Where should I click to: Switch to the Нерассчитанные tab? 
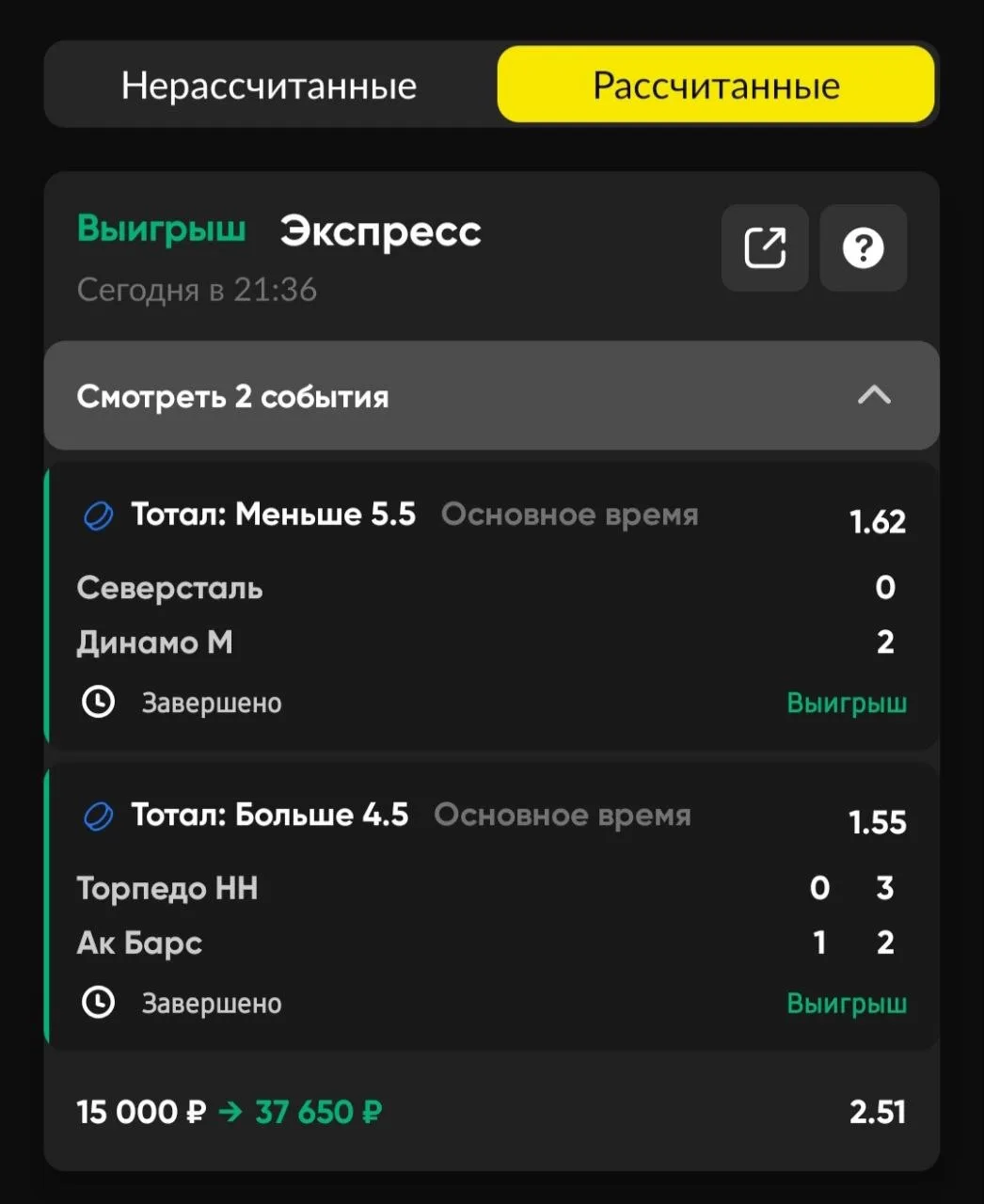coord(269,86)
